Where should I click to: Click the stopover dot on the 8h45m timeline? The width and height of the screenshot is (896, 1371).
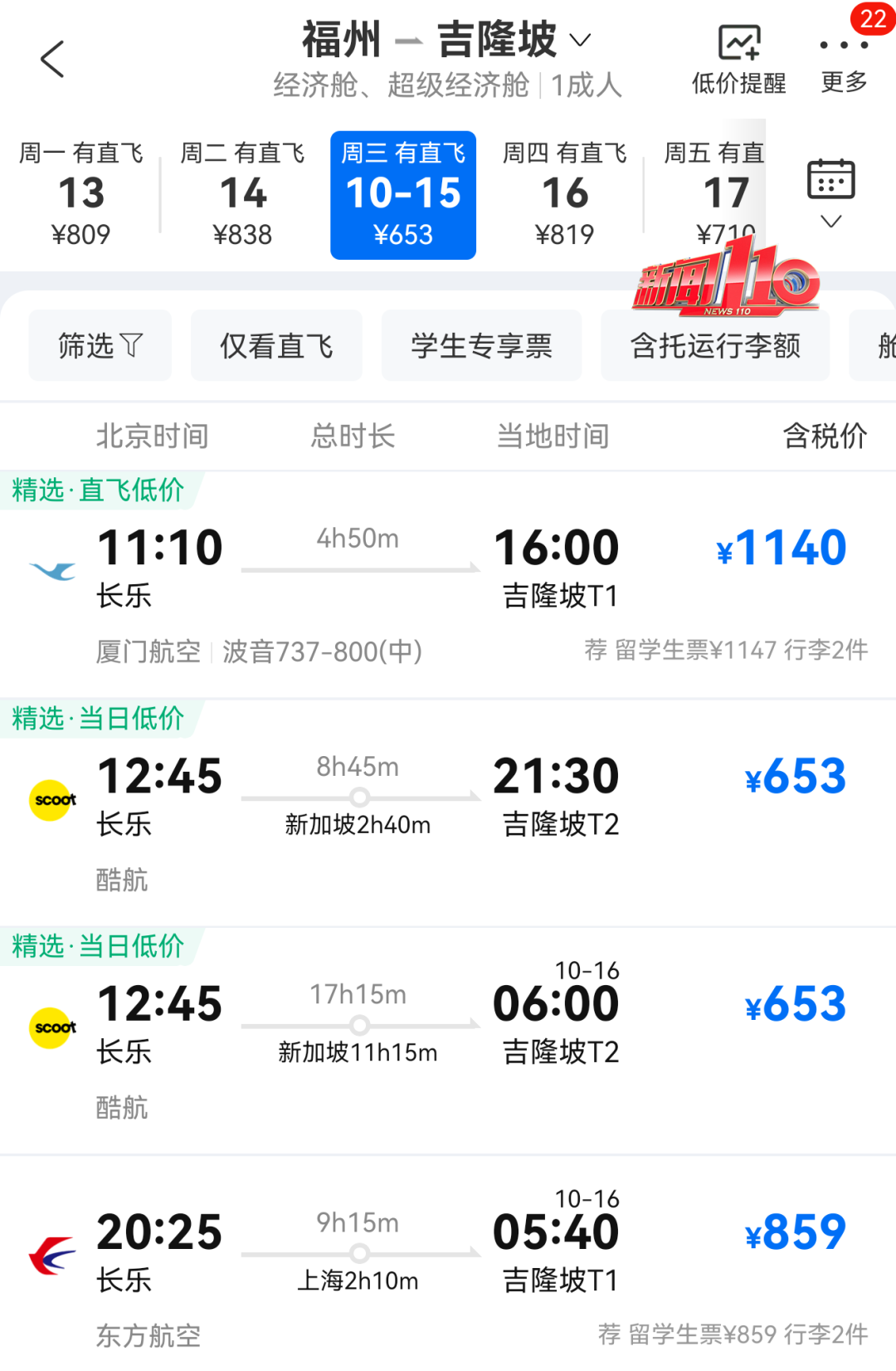(x=358, y=797)
